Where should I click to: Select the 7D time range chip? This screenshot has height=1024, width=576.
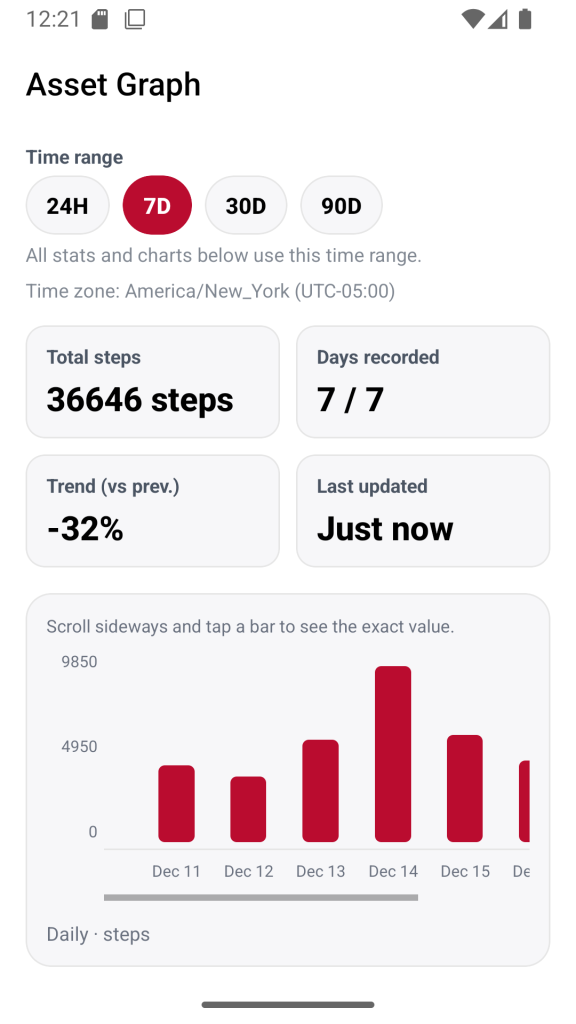coord(157,205)
